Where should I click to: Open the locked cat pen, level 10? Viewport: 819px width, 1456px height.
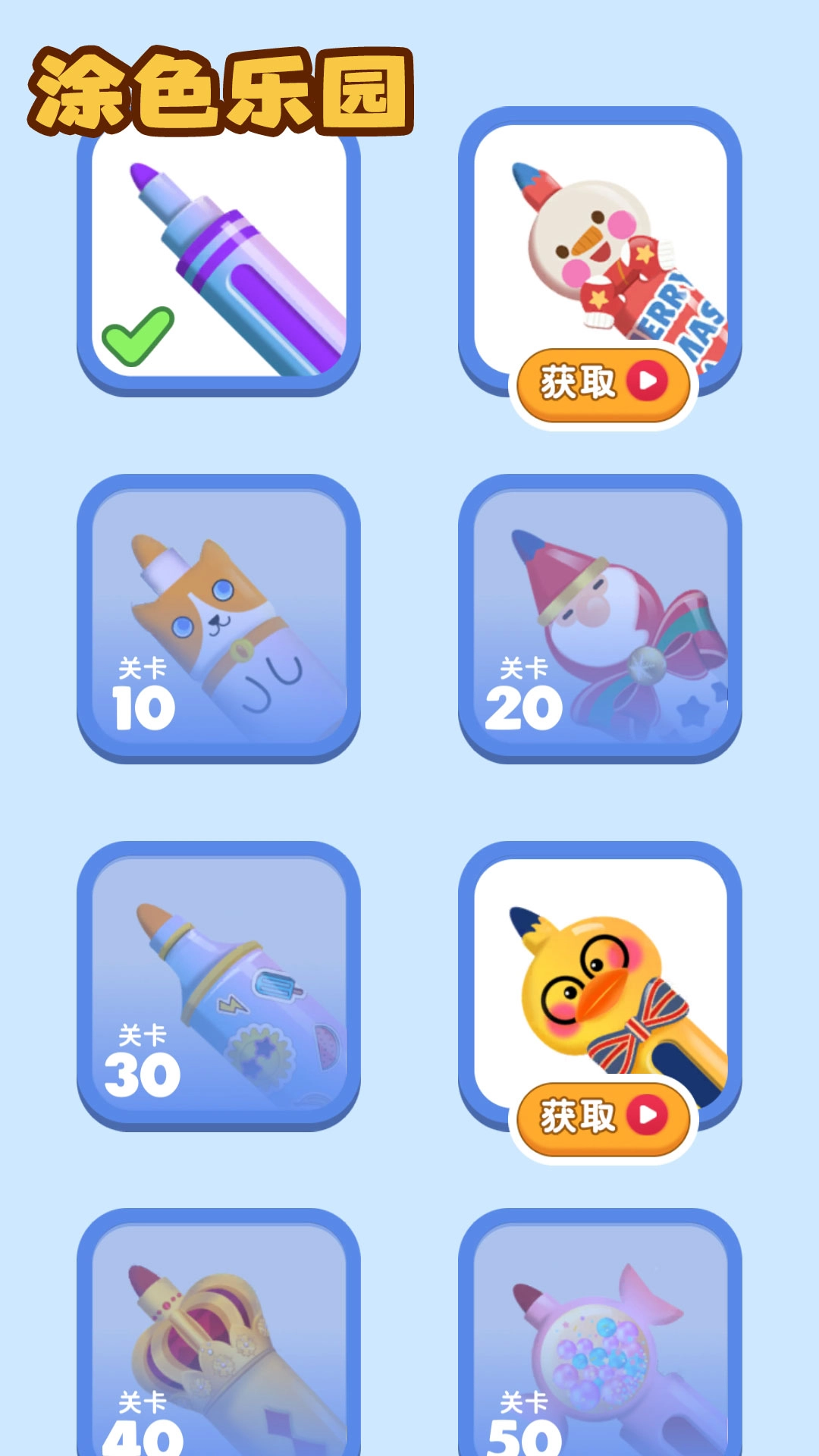click(218, 618)
